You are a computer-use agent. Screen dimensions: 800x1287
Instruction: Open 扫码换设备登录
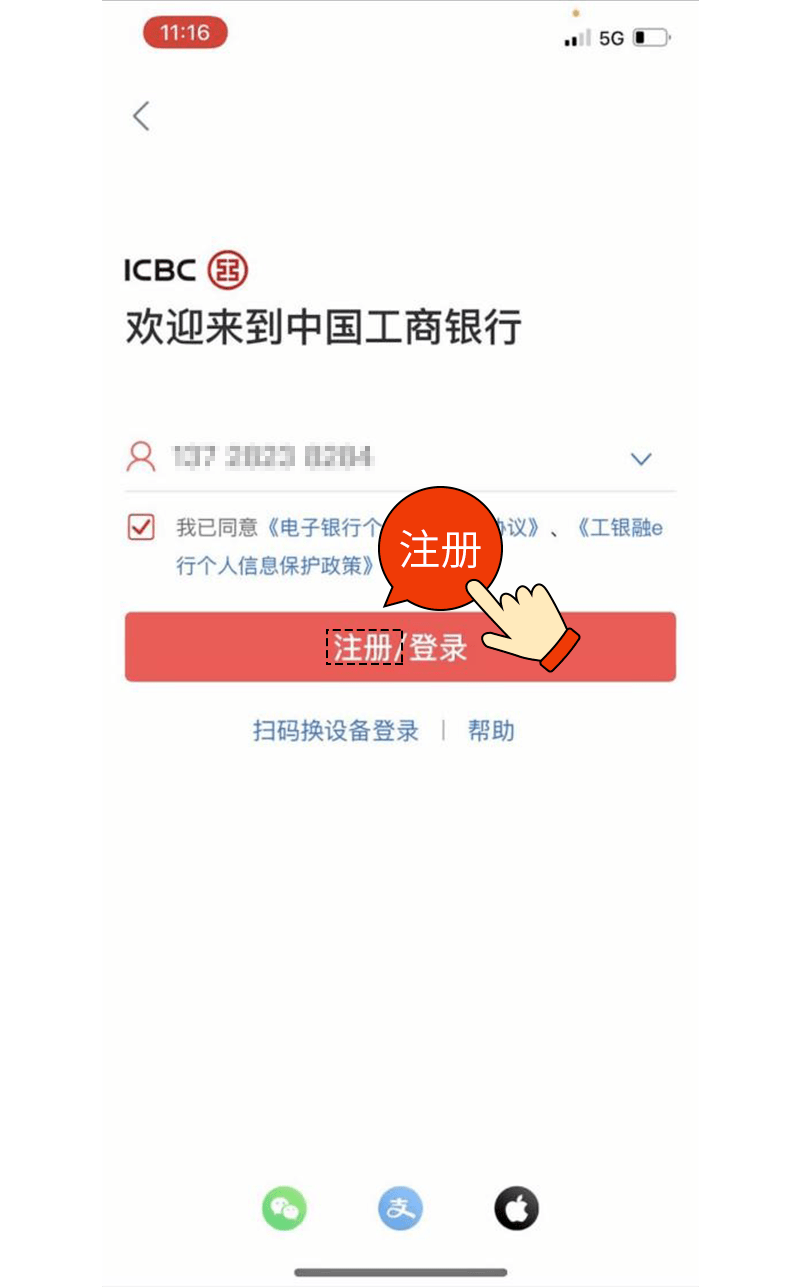tap(335, 731)
